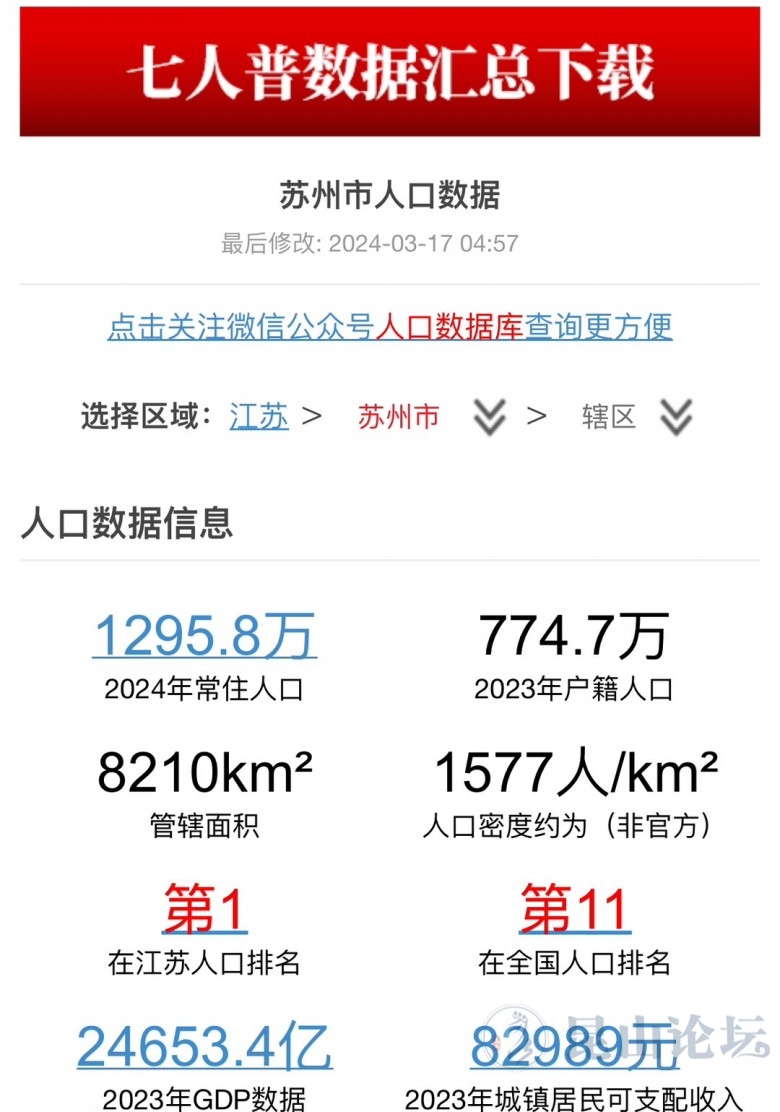View the 第1 Jiangsu population ranking
The height and width of the screenshot is (1112, 780).
click(x=205, y=910)
